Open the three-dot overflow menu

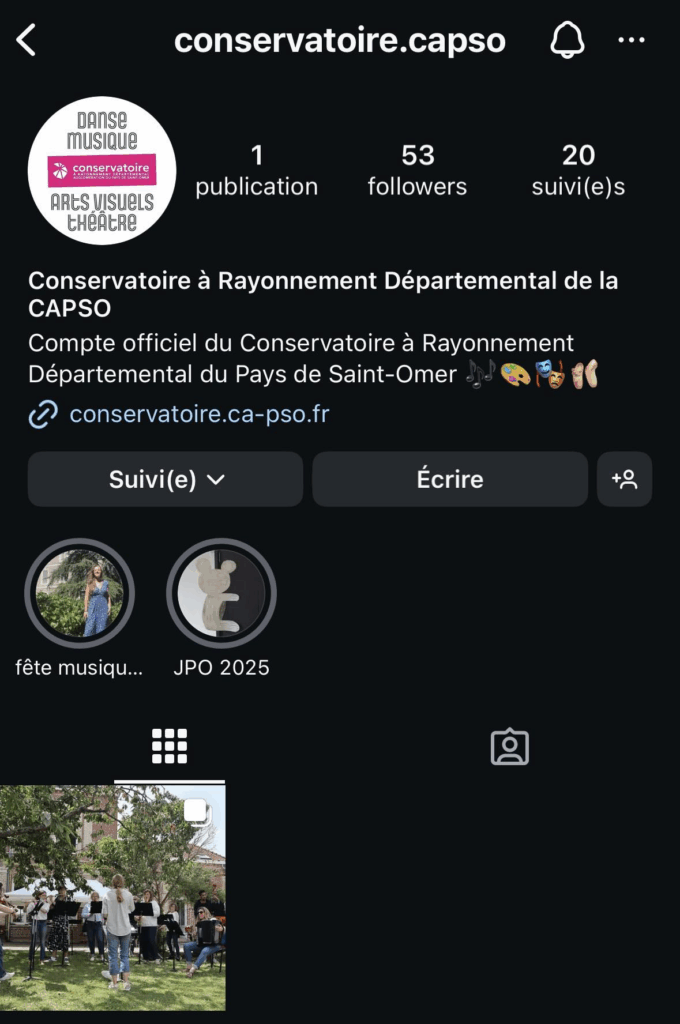point(632,41)
